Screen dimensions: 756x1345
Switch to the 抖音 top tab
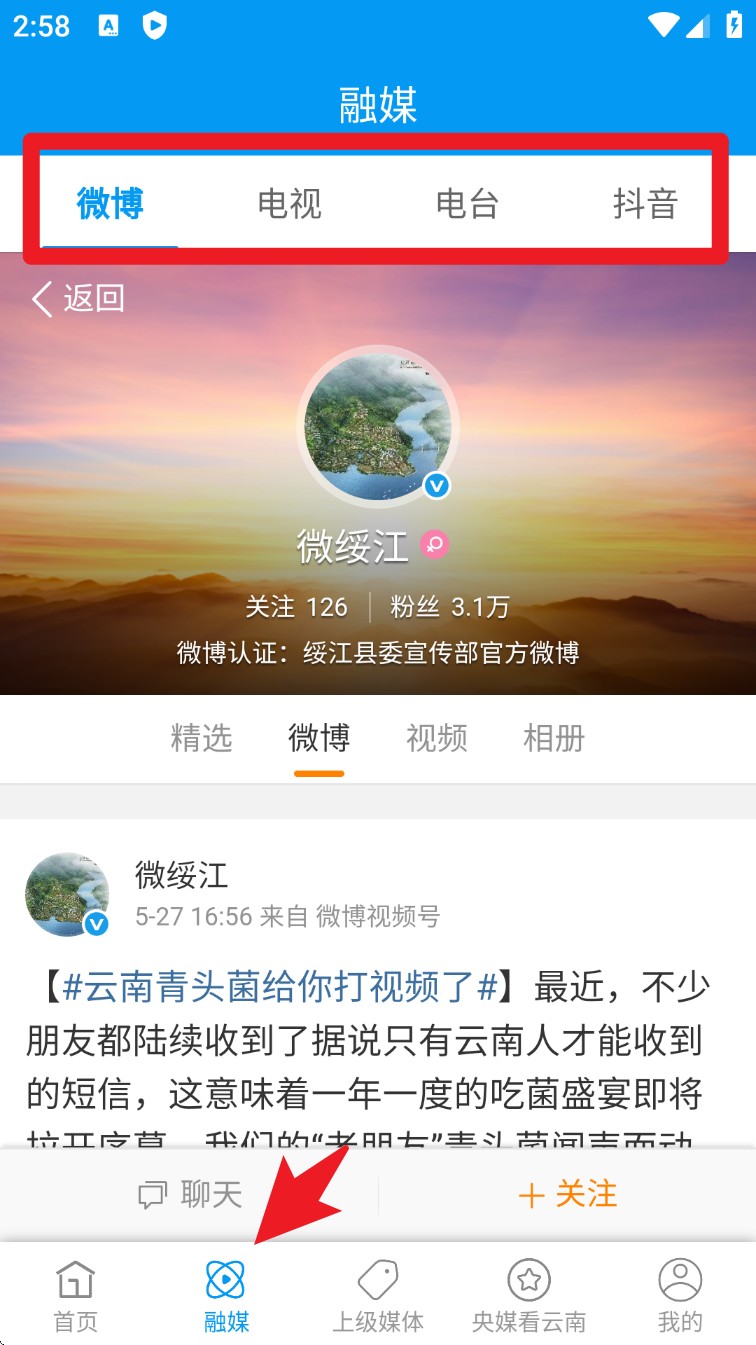[x=645, y=204]
